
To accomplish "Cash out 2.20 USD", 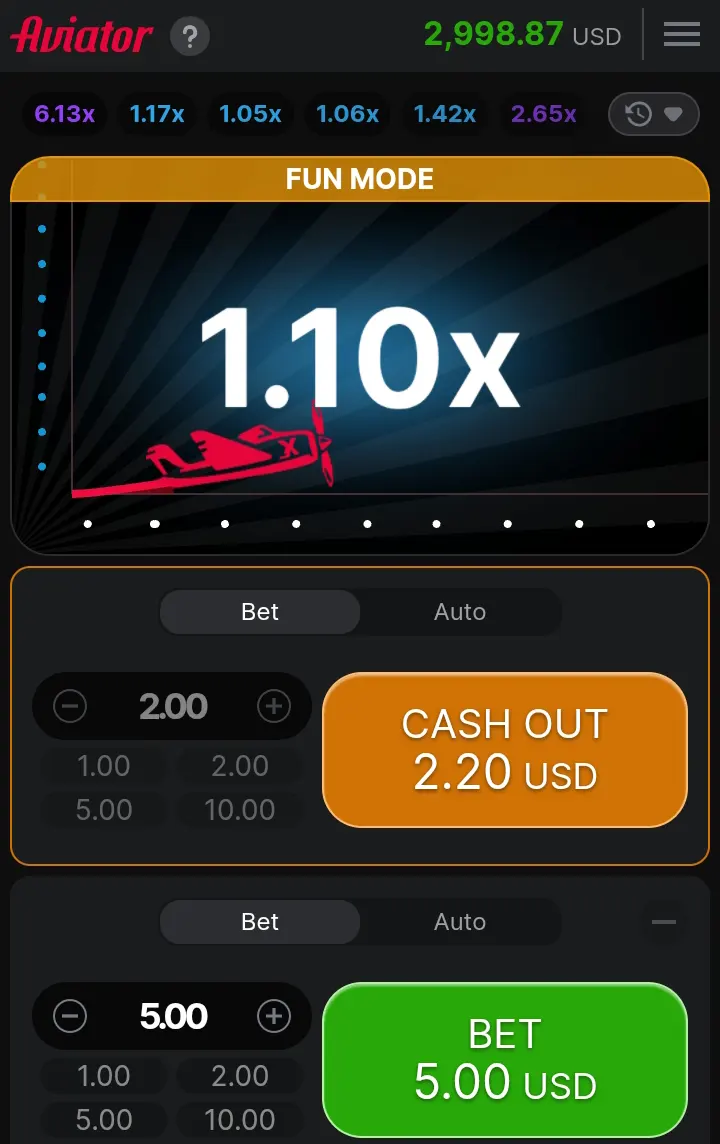I will pos(505,750).
